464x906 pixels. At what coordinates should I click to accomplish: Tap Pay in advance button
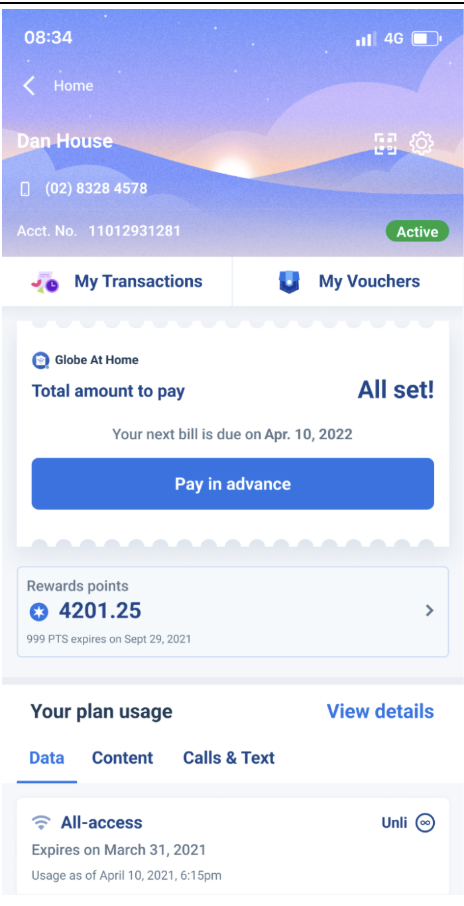coord(232,484)
